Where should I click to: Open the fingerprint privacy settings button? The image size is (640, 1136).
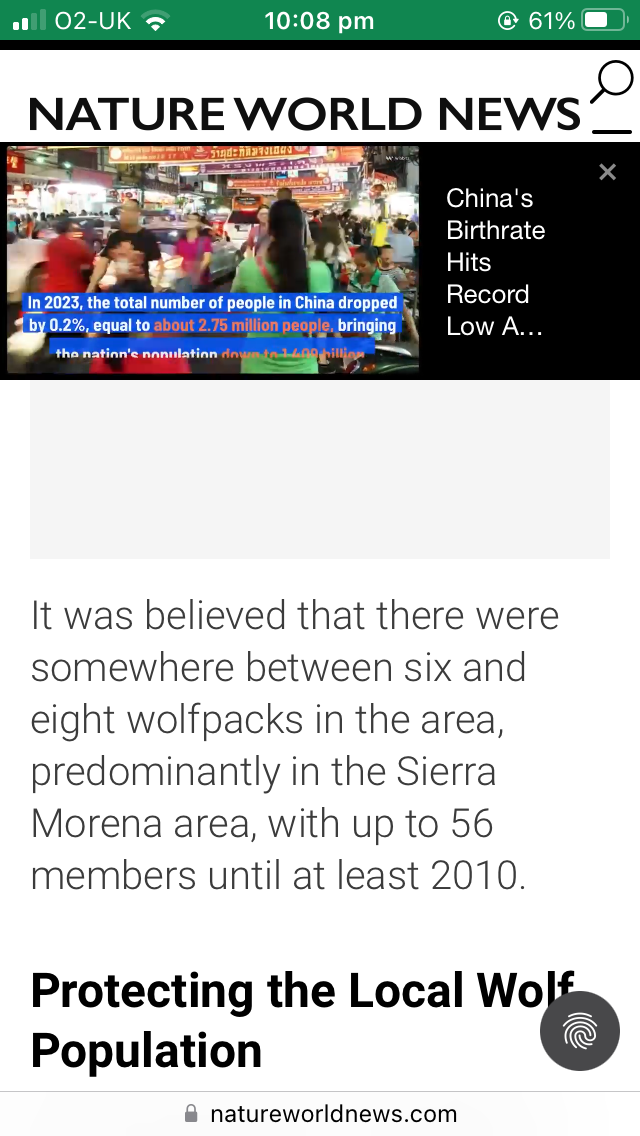(580, 1030)
